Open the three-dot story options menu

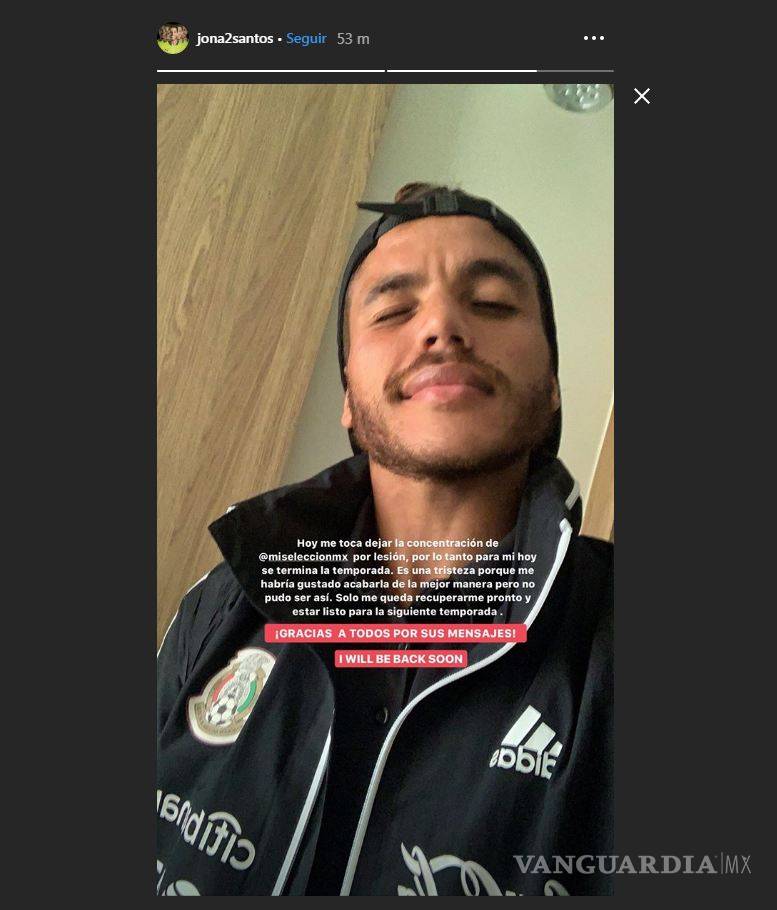[x=594, y=38]
